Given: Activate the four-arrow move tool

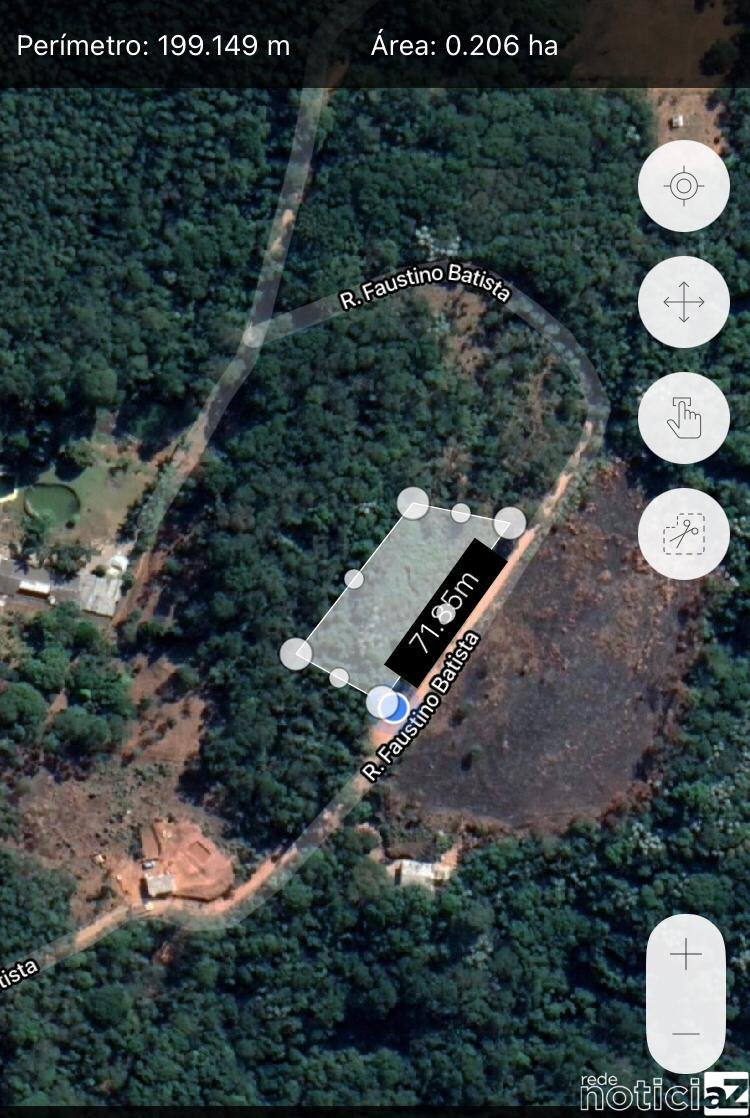Looking at the screenshot, I should [x=684, y=302].
